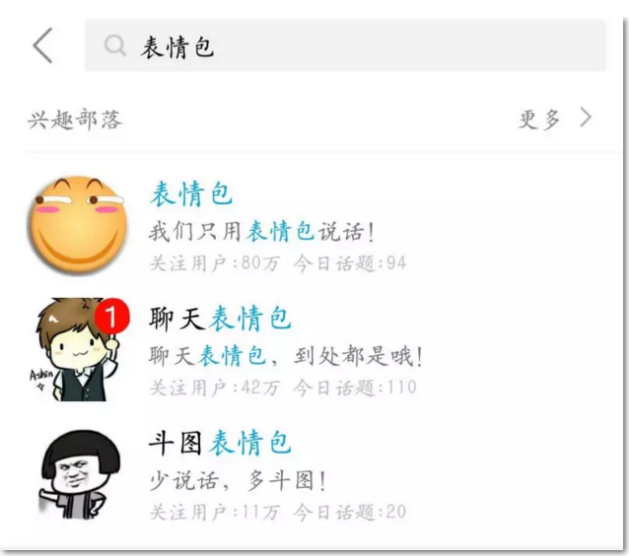Go back using the arrow
Screen dimensions: 629x556
[x=43, y=46]
